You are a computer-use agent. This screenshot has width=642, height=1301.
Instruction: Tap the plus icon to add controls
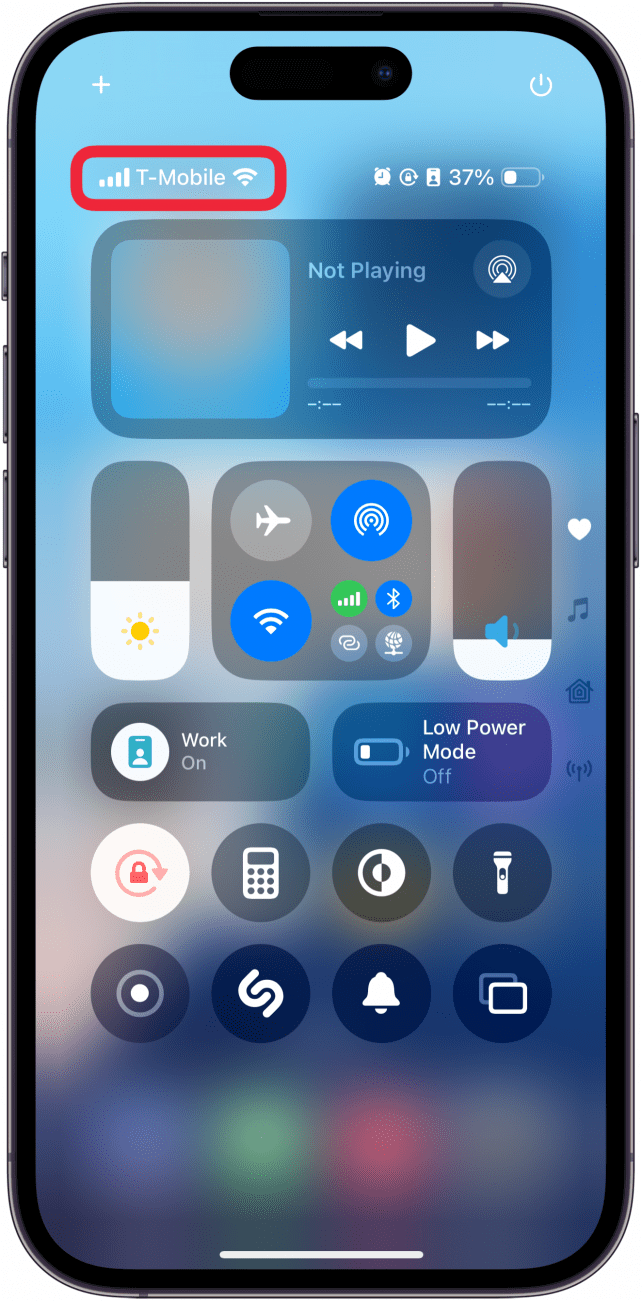pyautogui.click(x=101, y=85)
